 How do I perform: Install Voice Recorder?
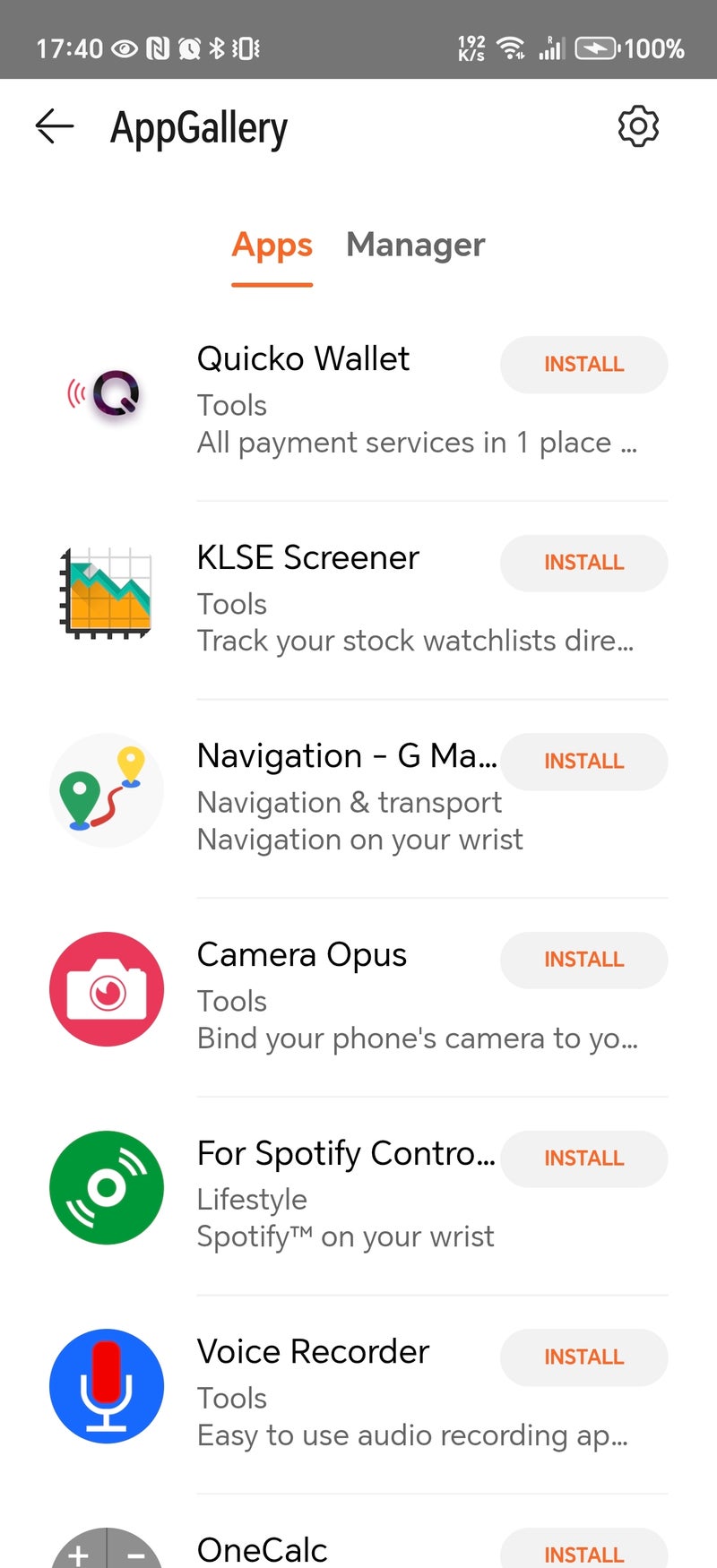click(x=583, y=1357)
